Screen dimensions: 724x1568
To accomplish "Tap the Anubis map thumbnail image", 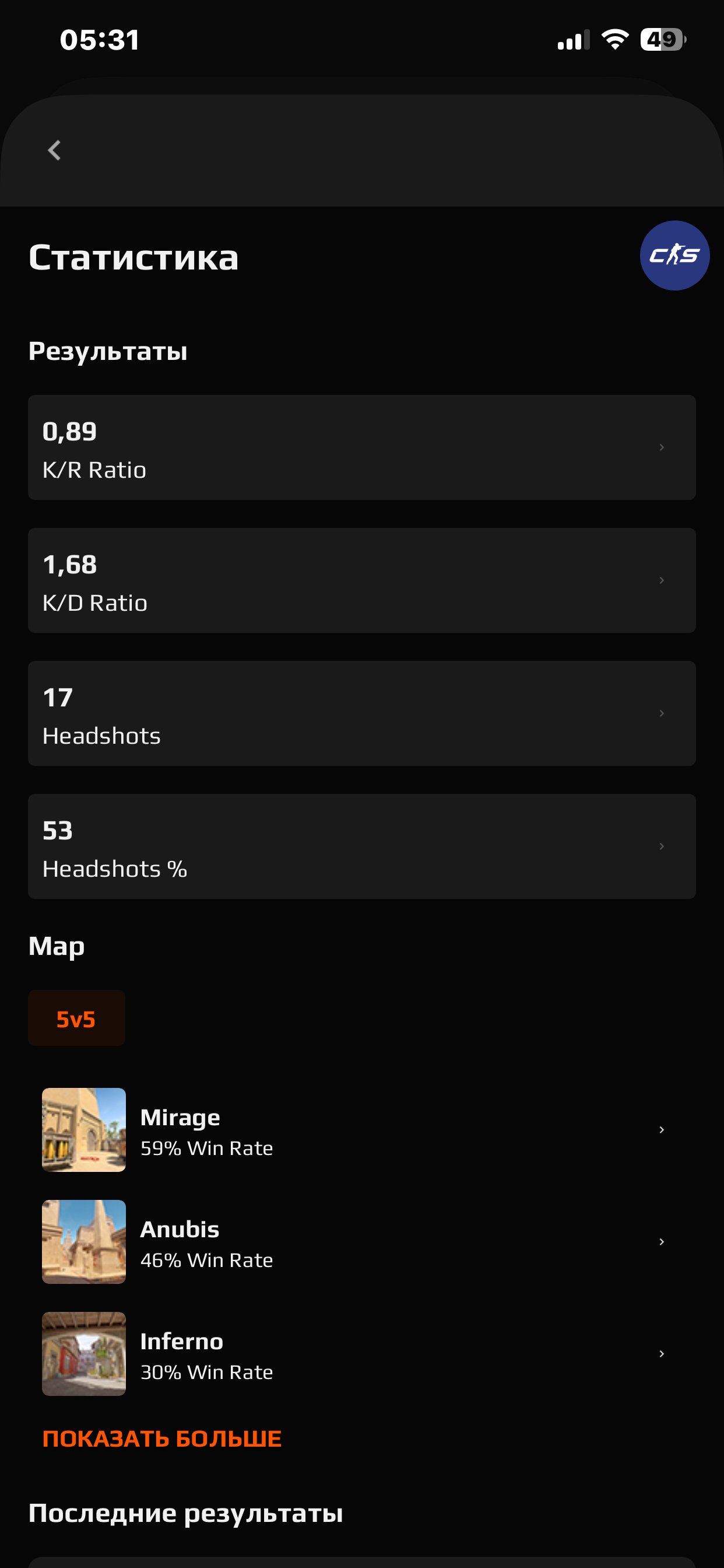I will coord(83,1241).
